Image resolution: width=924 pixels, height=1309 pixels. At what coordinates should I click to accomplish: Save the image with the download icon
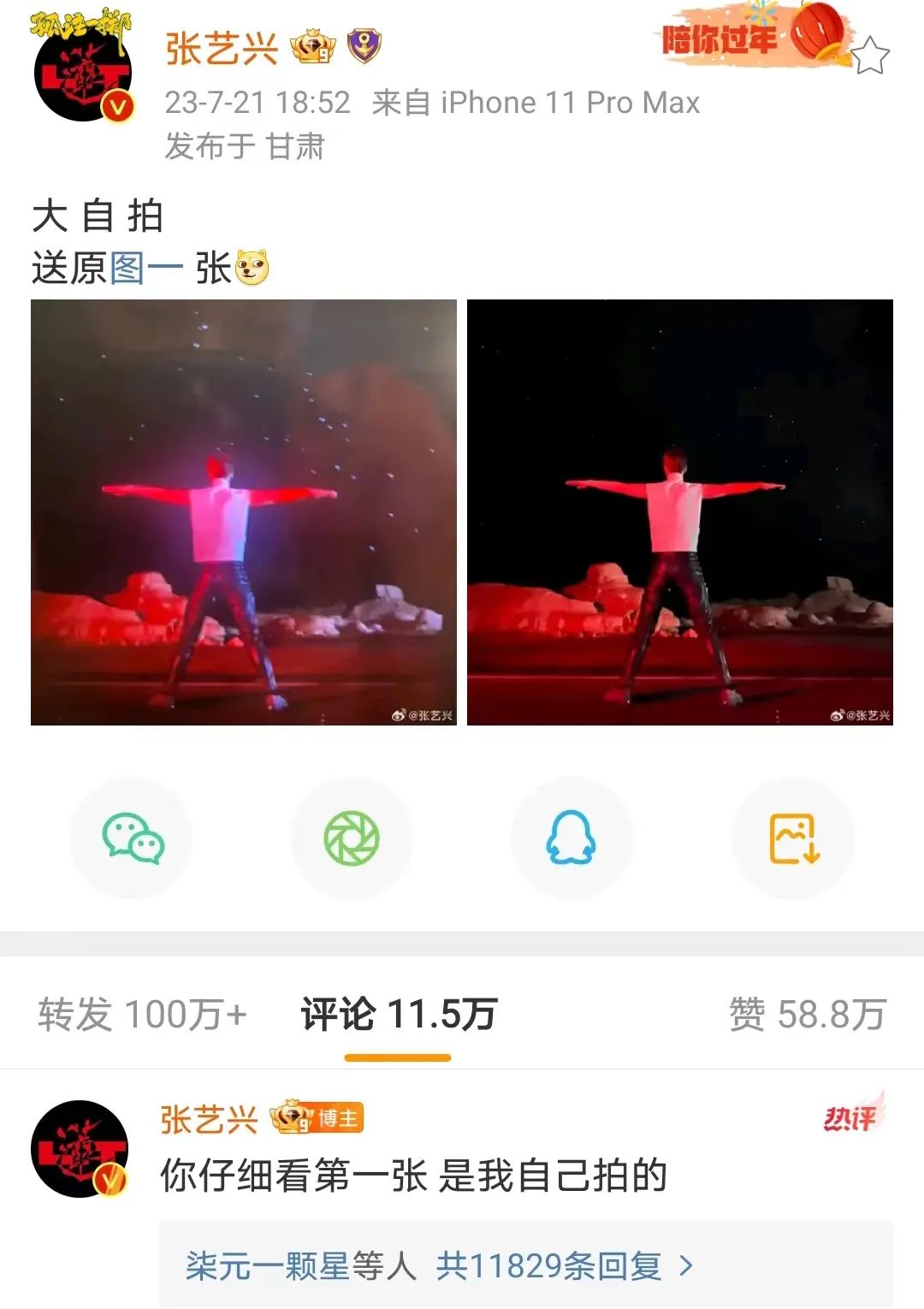point(794,838)
